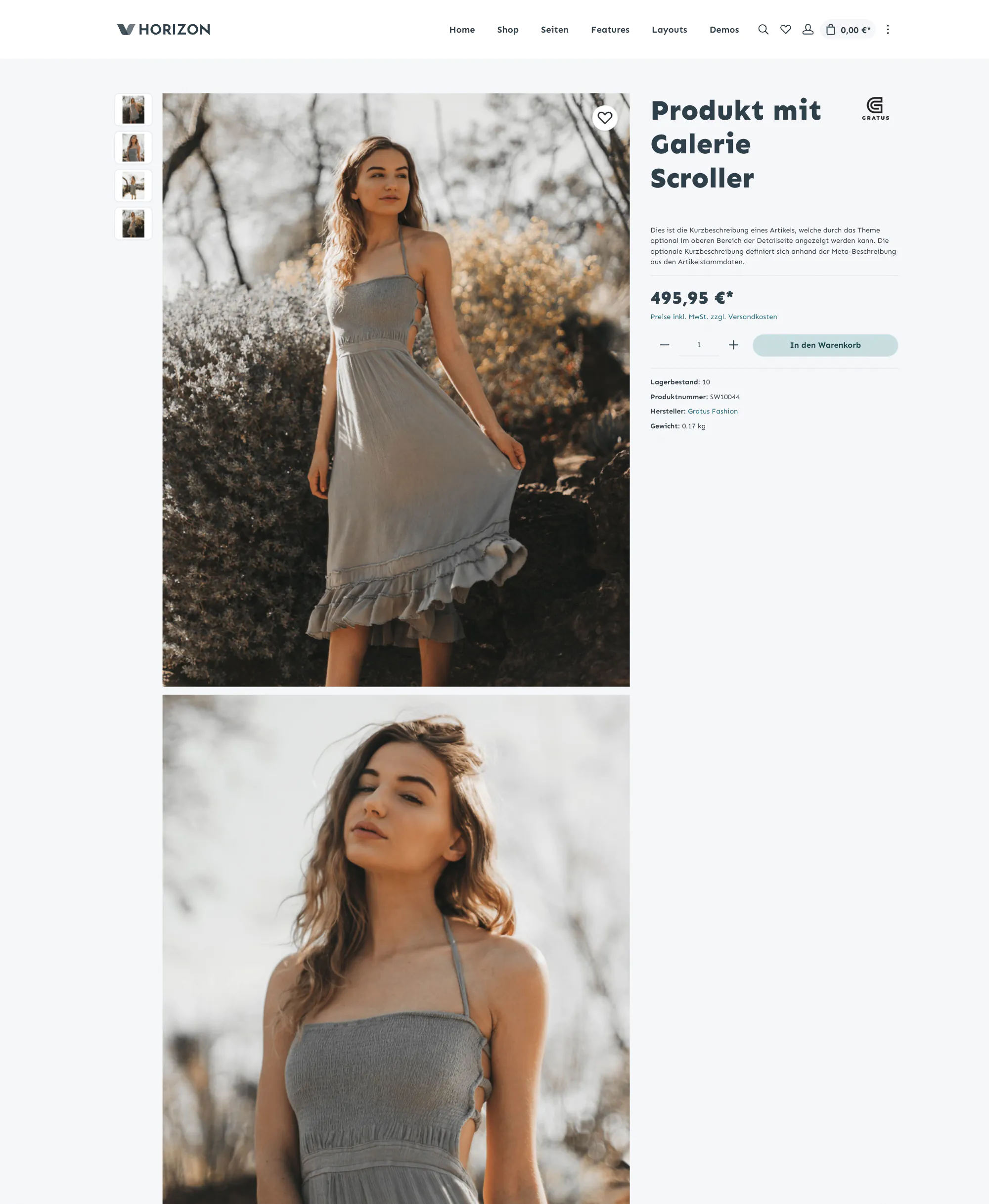Open the search icon in header

point(763,30)
